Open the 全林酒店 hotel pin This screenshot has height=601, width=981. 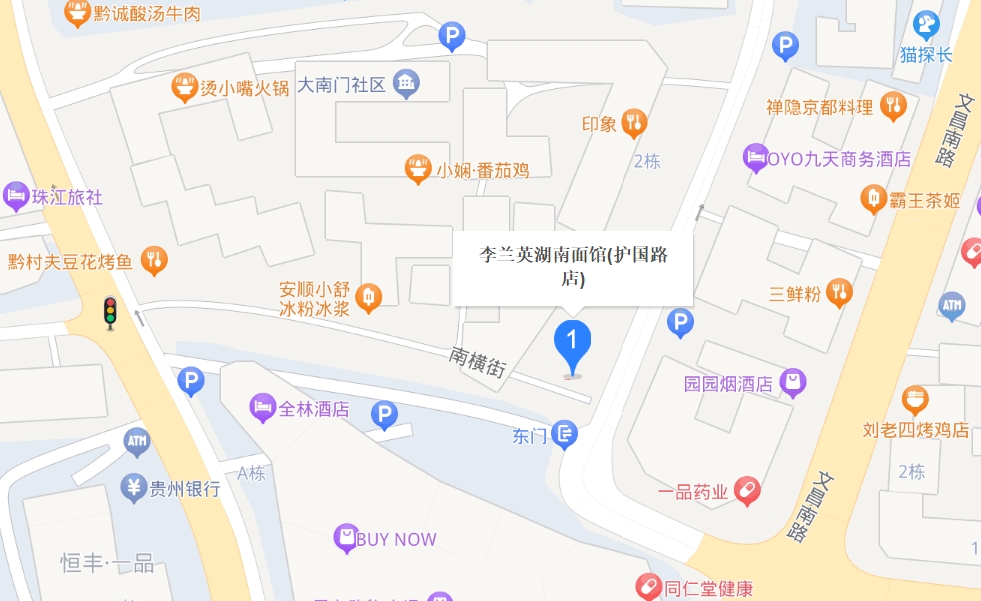(261, 408)
